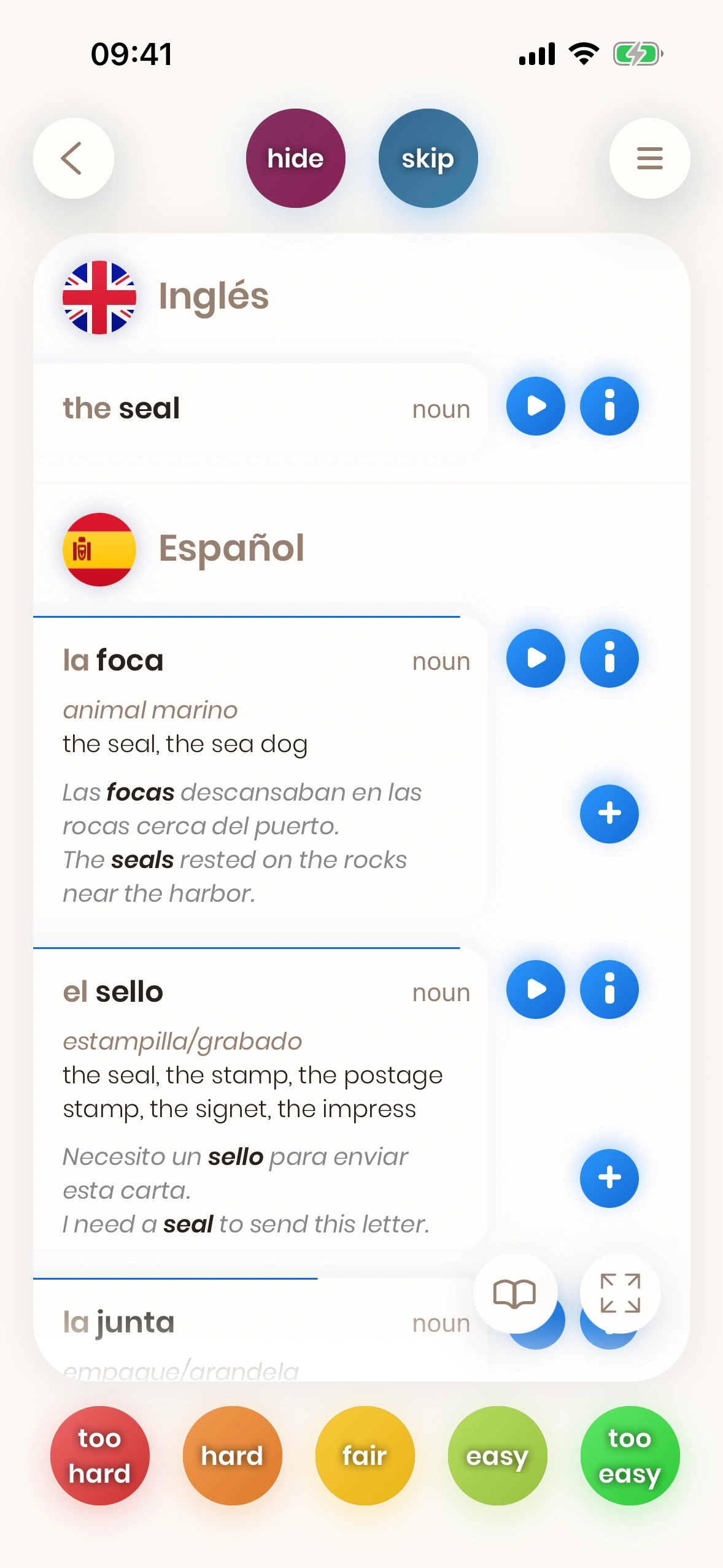
Task: Select the easy rating
Action: tap(497, 1455)
